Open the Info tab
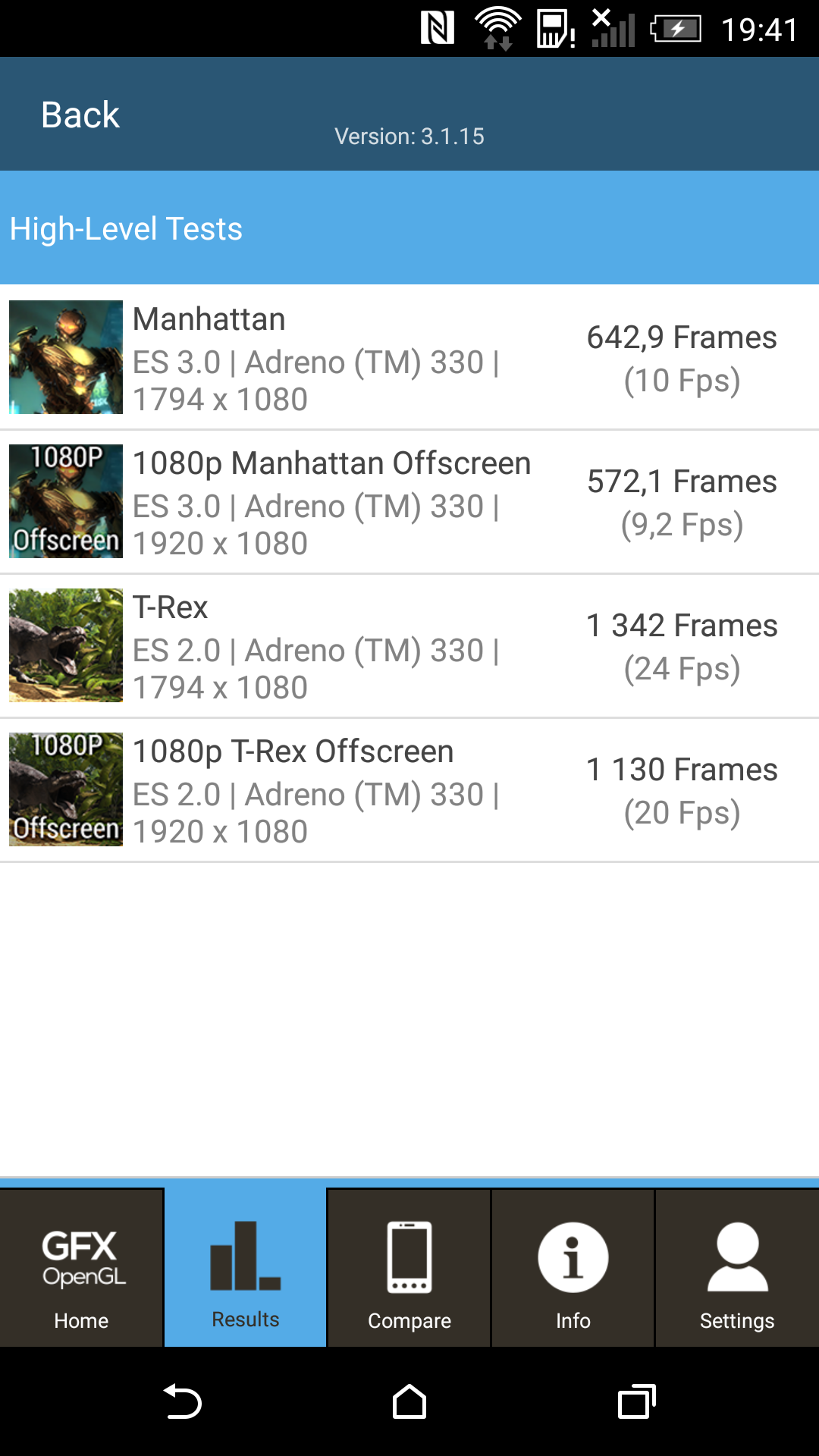Image resolution: width=819 pixels, height=1456 pixels. [573, 1267]
